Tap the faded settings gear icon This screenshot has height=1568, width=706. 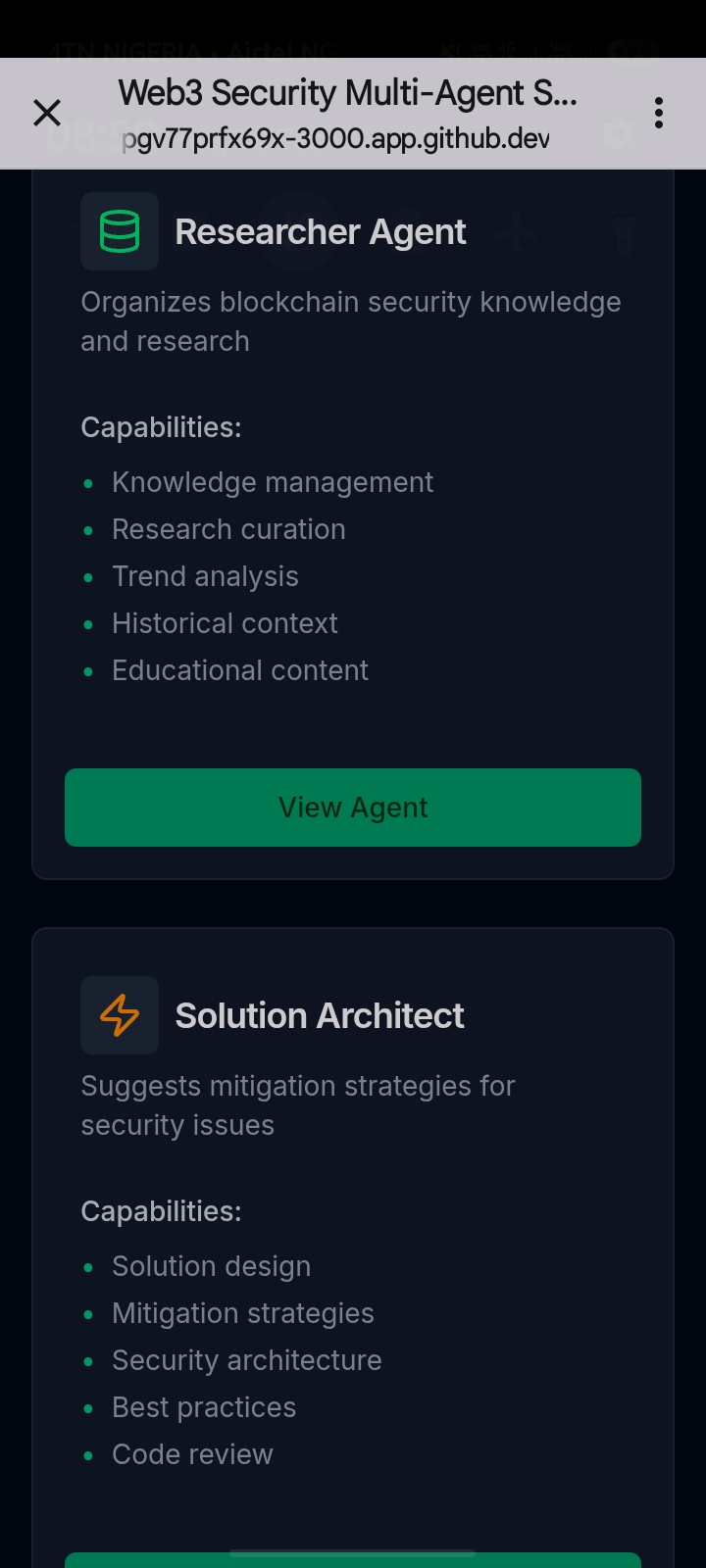pyautogui.click(x=618, y=134)
